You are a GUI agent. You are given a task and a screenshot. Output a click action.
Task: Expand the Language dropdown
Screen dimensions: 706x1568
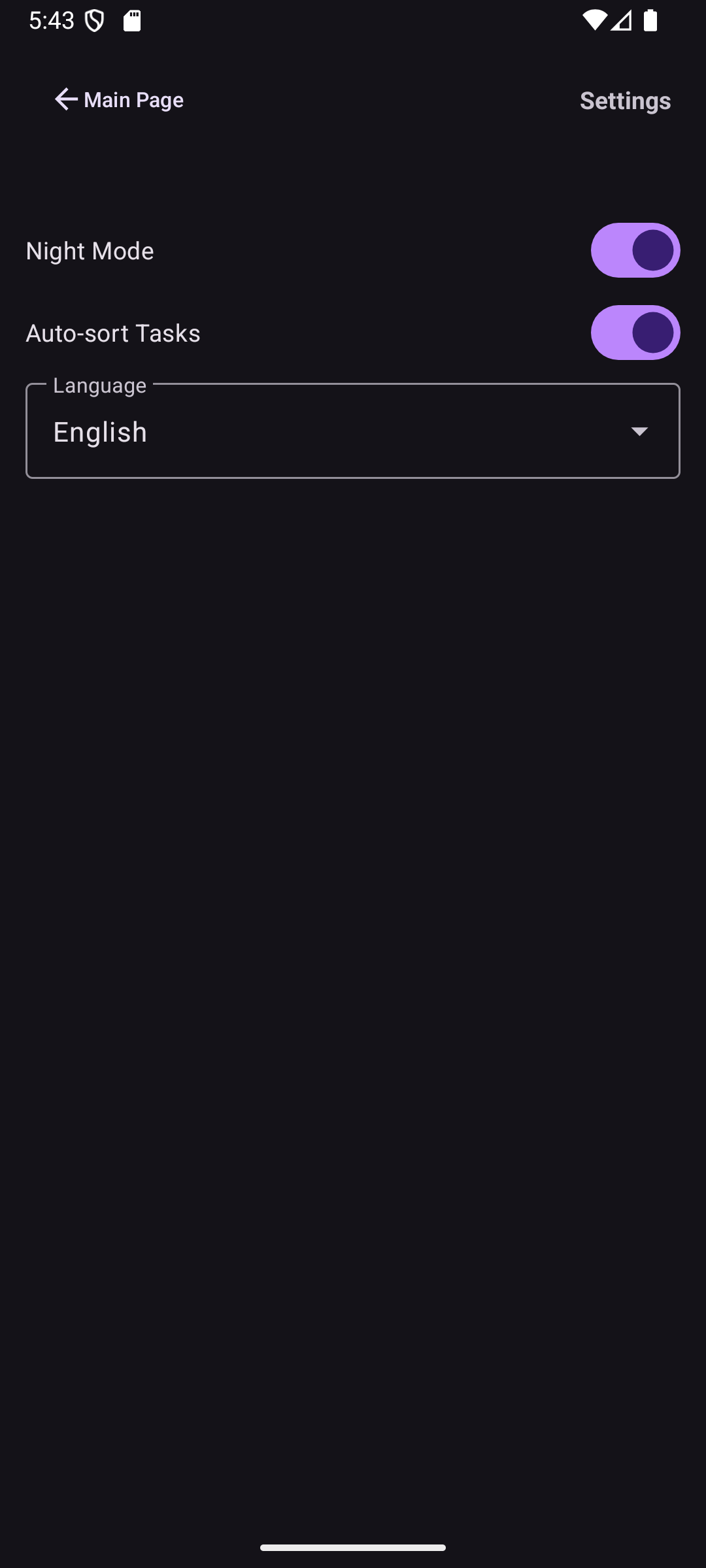(x=353, y=431)
